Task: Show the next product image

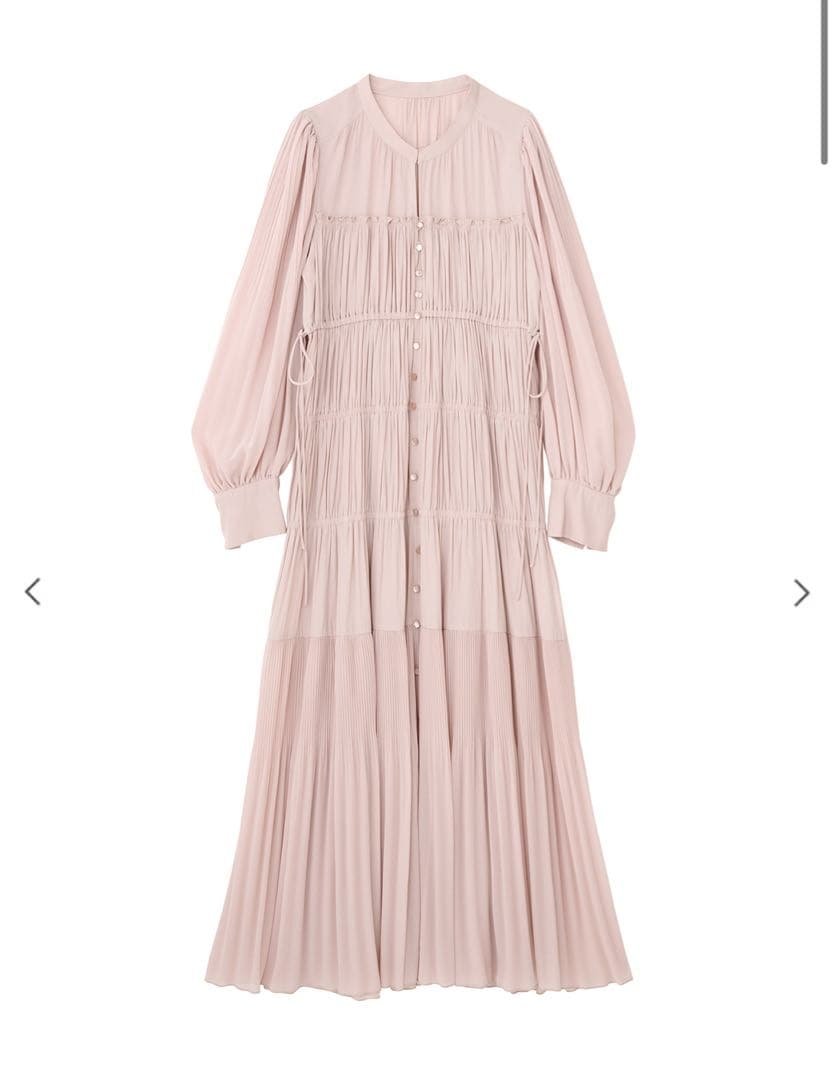Action: (801, 593)
